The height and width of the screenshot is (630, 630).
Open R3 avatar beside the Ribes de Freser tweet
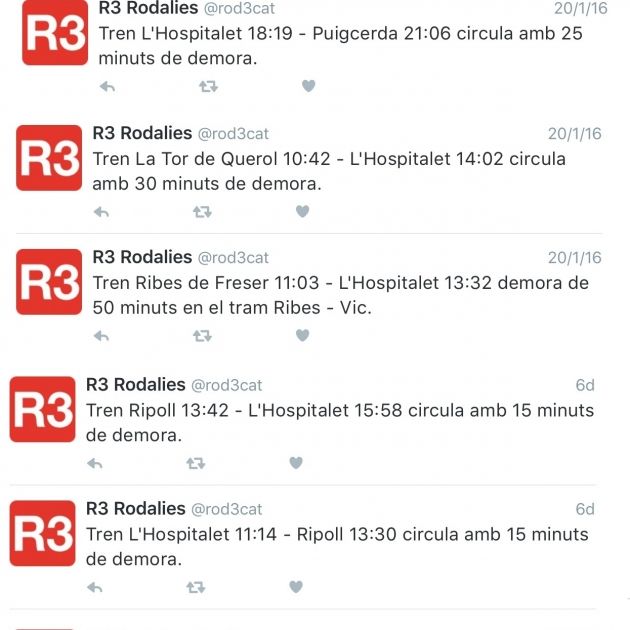pyautogui.click(x=49, y=282)
